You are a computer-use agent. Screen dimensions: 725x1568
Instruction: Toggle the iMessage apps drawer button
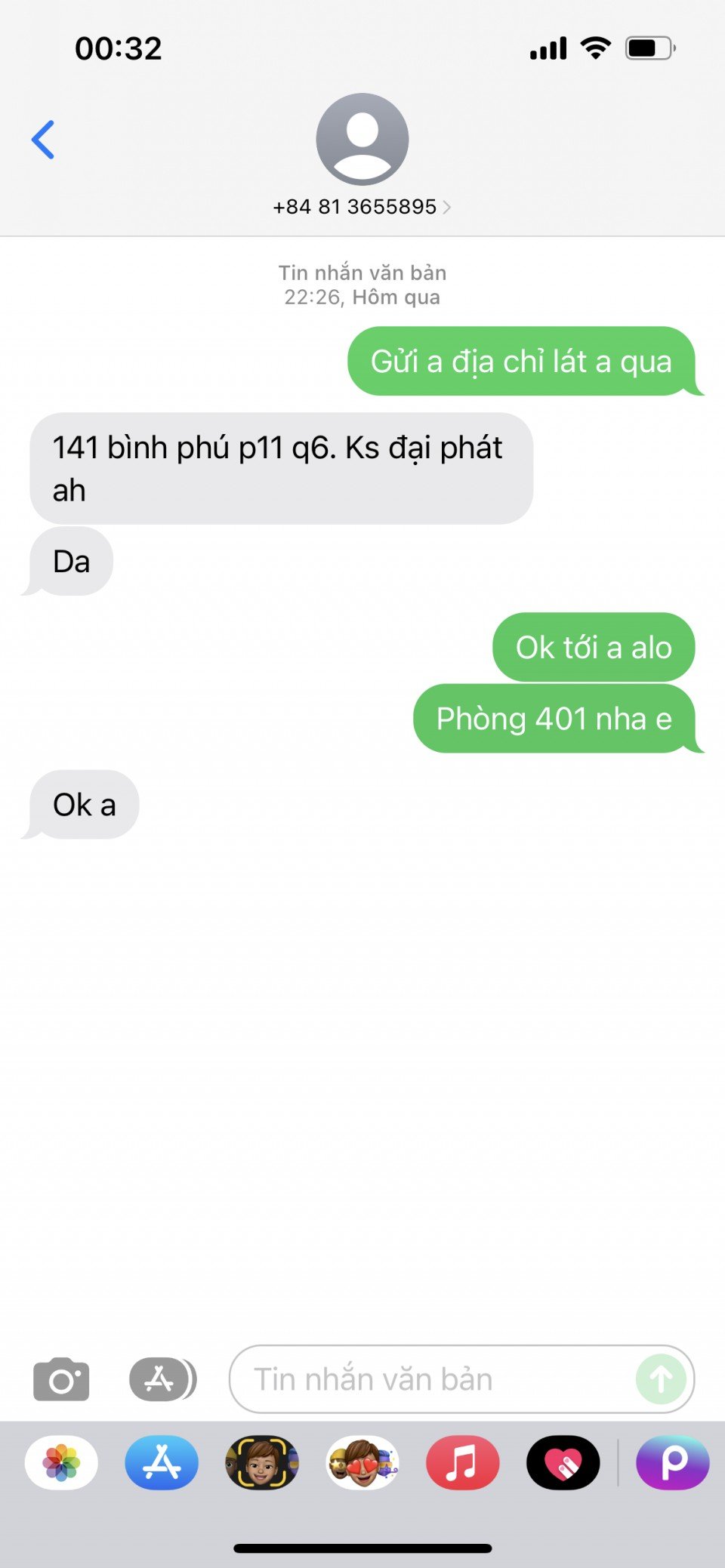tap(162, 1379)
